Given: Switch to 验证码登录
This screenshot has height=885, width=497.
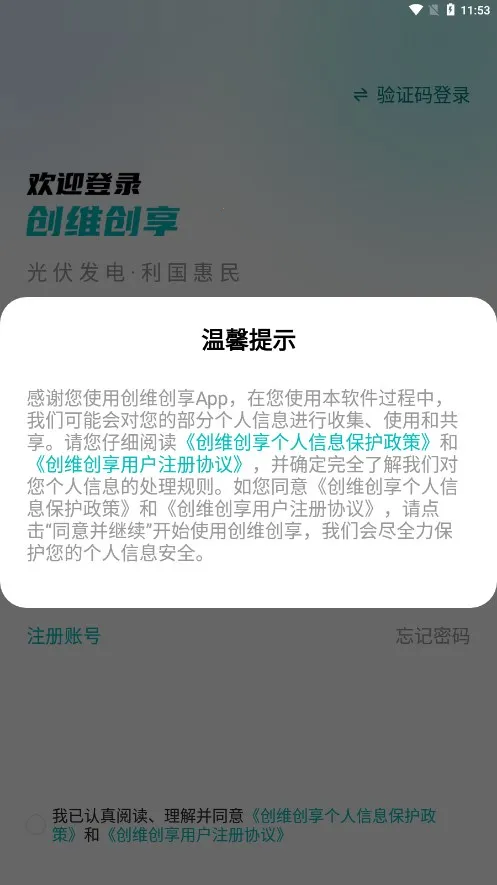Looking at the screenshot, I should (x=411, y=95).
